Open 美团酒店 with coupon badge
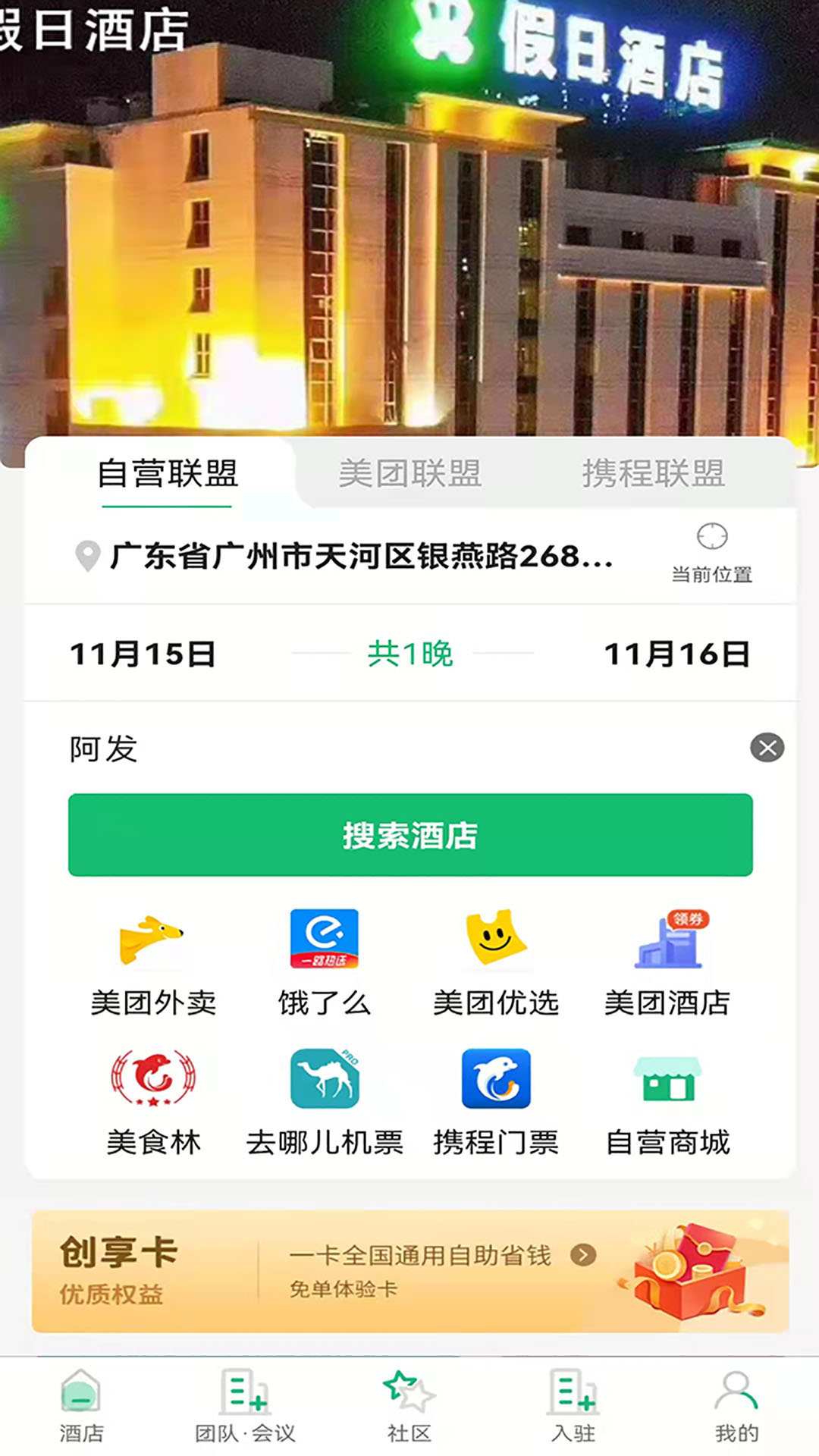The height and width of the screenshot is (1456, 819). click(667, 963)
